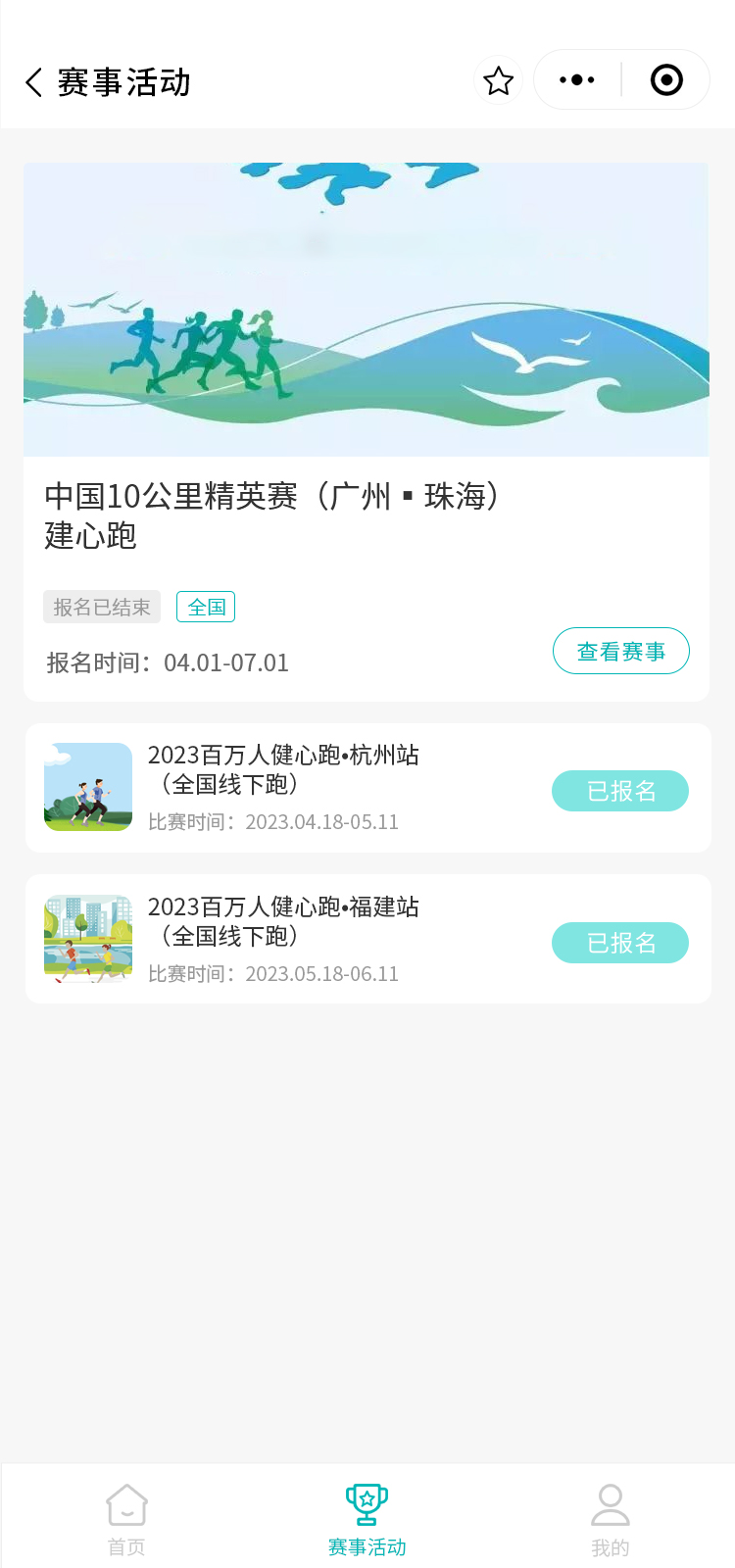Open the 2023百万人健心跑•杭州站 event
735x1568 pixels.
(283, 769)
